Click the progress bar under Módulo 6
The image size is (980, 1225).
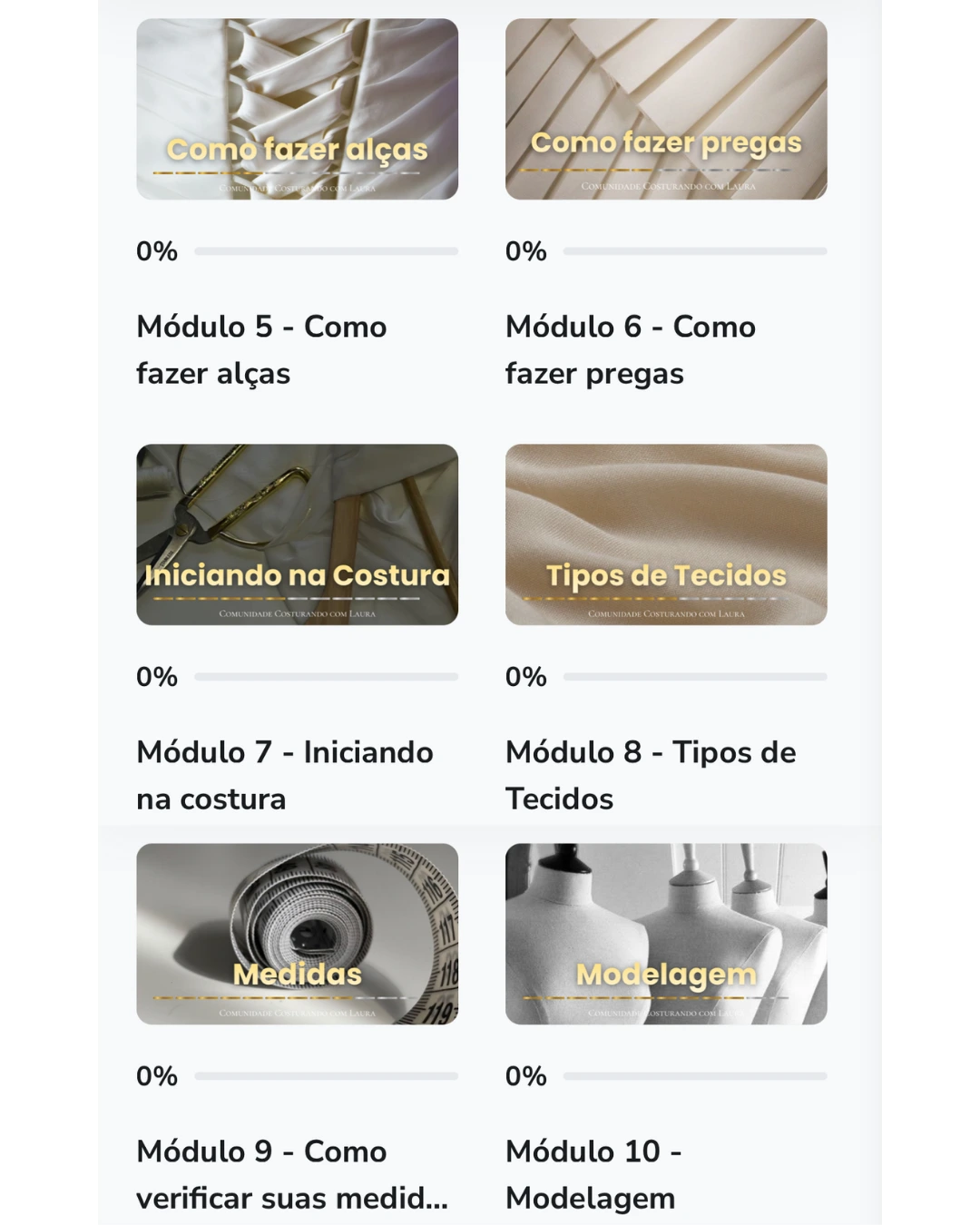coord(694,251)
